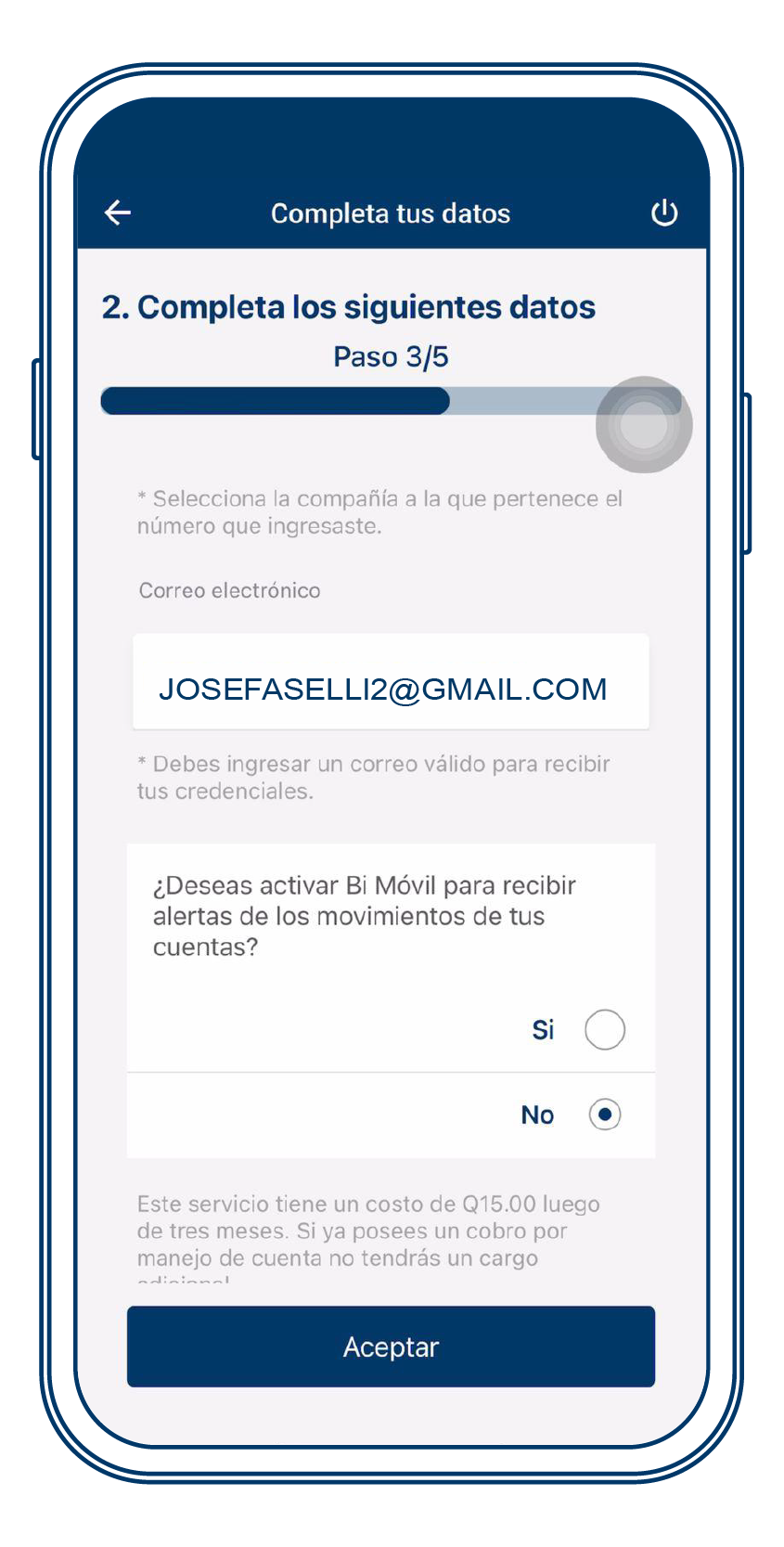This screenshot has height=1547, width=784.
Task: Choose the No option for Bi Móvil
Action: click(x=604, y=1115)
